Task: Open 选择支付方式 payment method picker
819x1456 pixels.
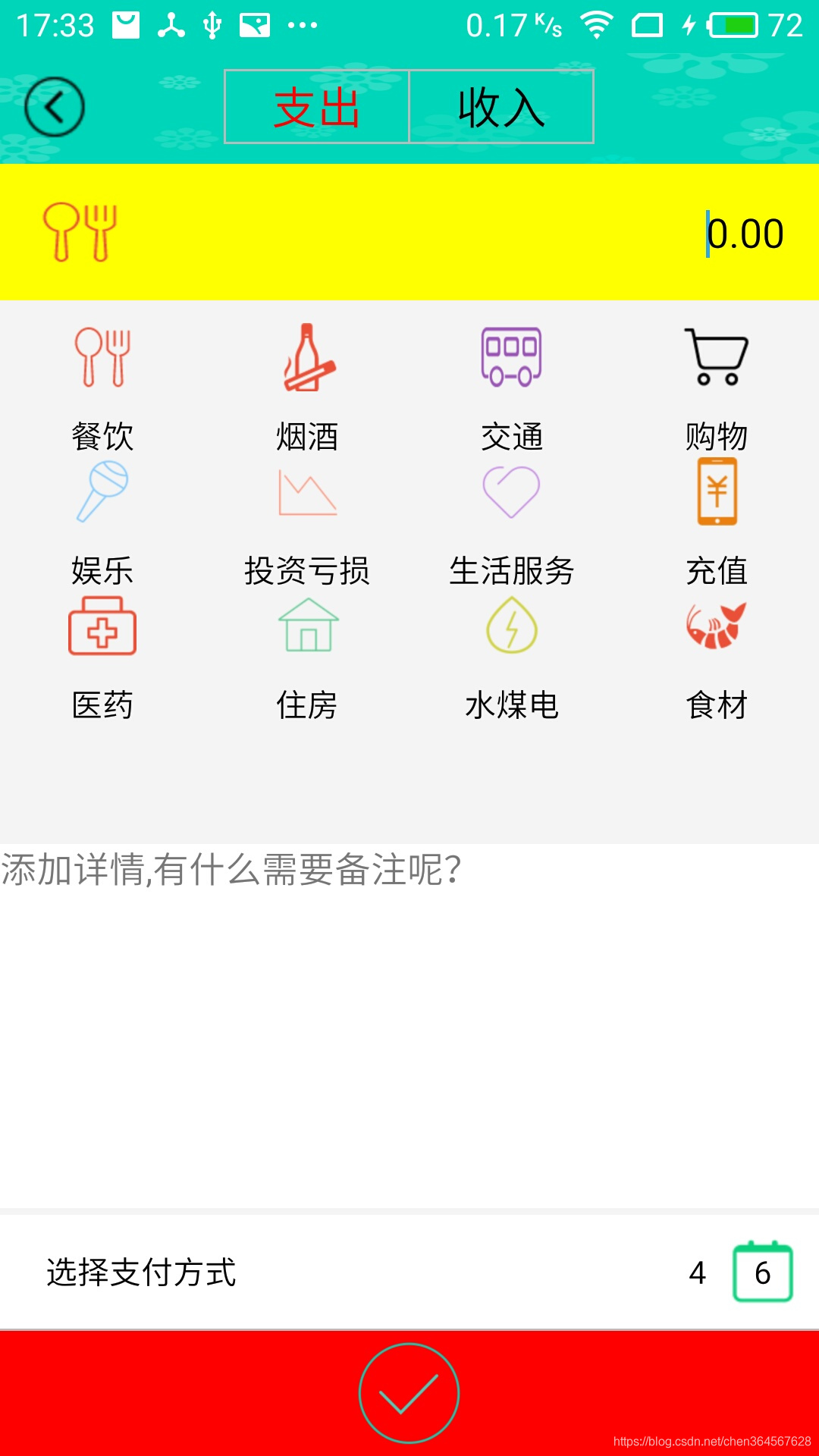Action: pyautogui.click(x=141, y=1272)
